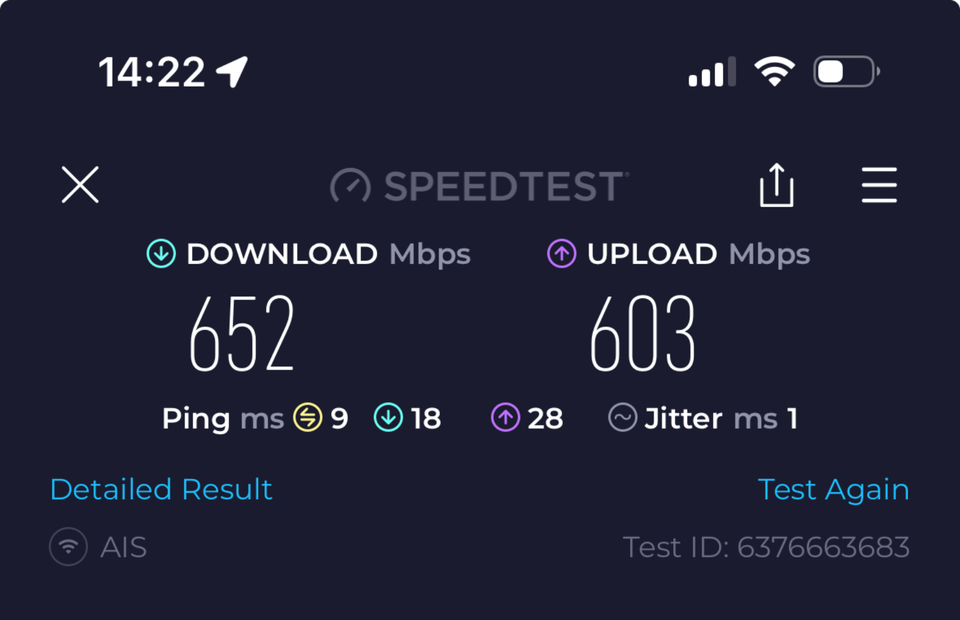Tap Test Again to rerun
This screenshot has width=960, height=620.
pos(833,489)
